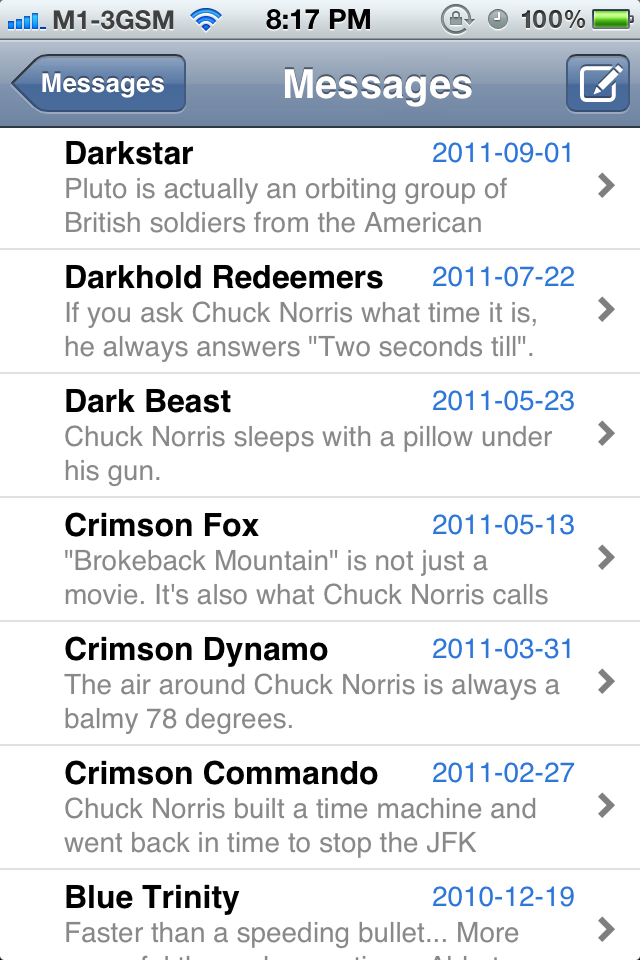Open the Crimson Fox conversation
The image size is (640, 960).
click(x=320, y=559)
